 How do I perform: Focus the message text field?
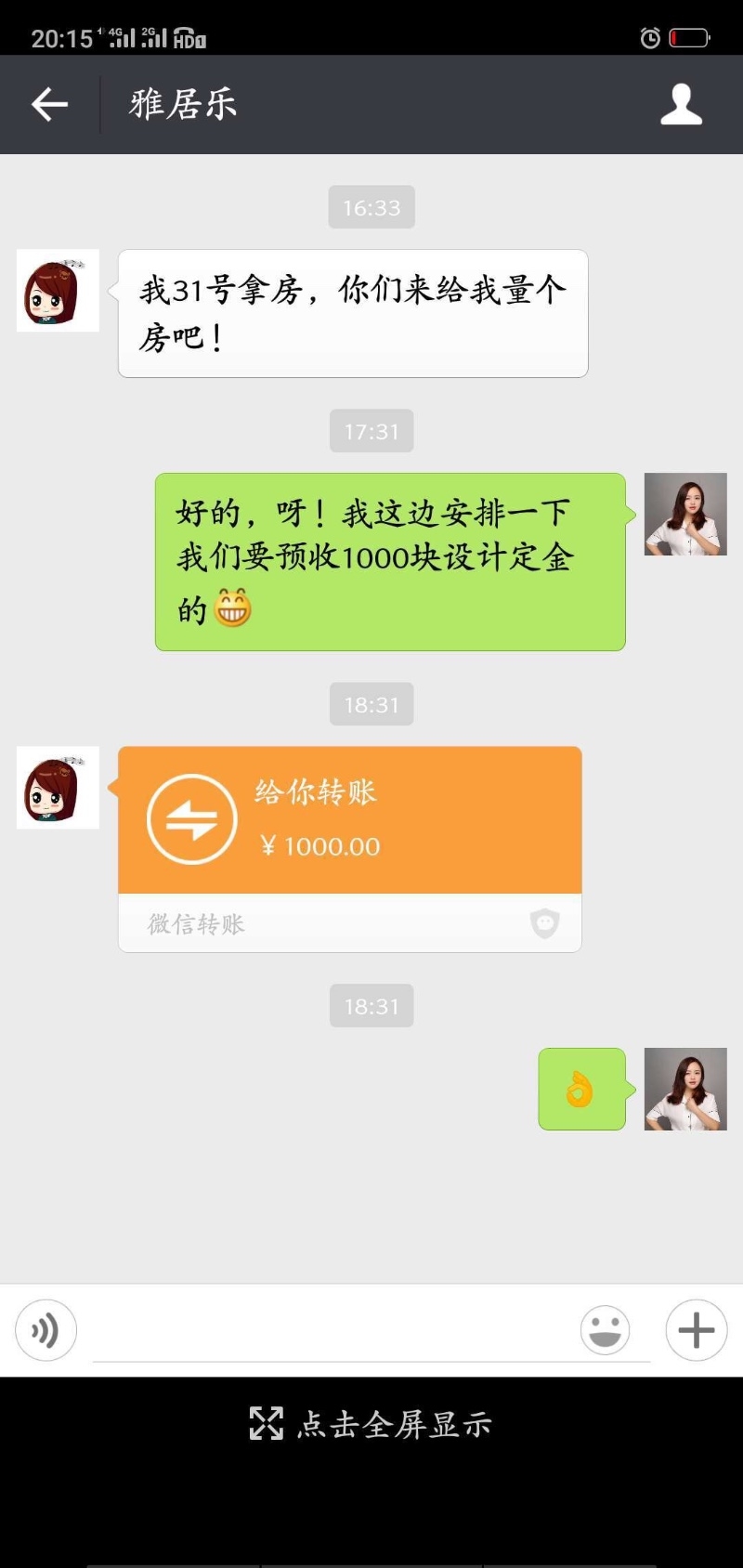coord(334,1333)
